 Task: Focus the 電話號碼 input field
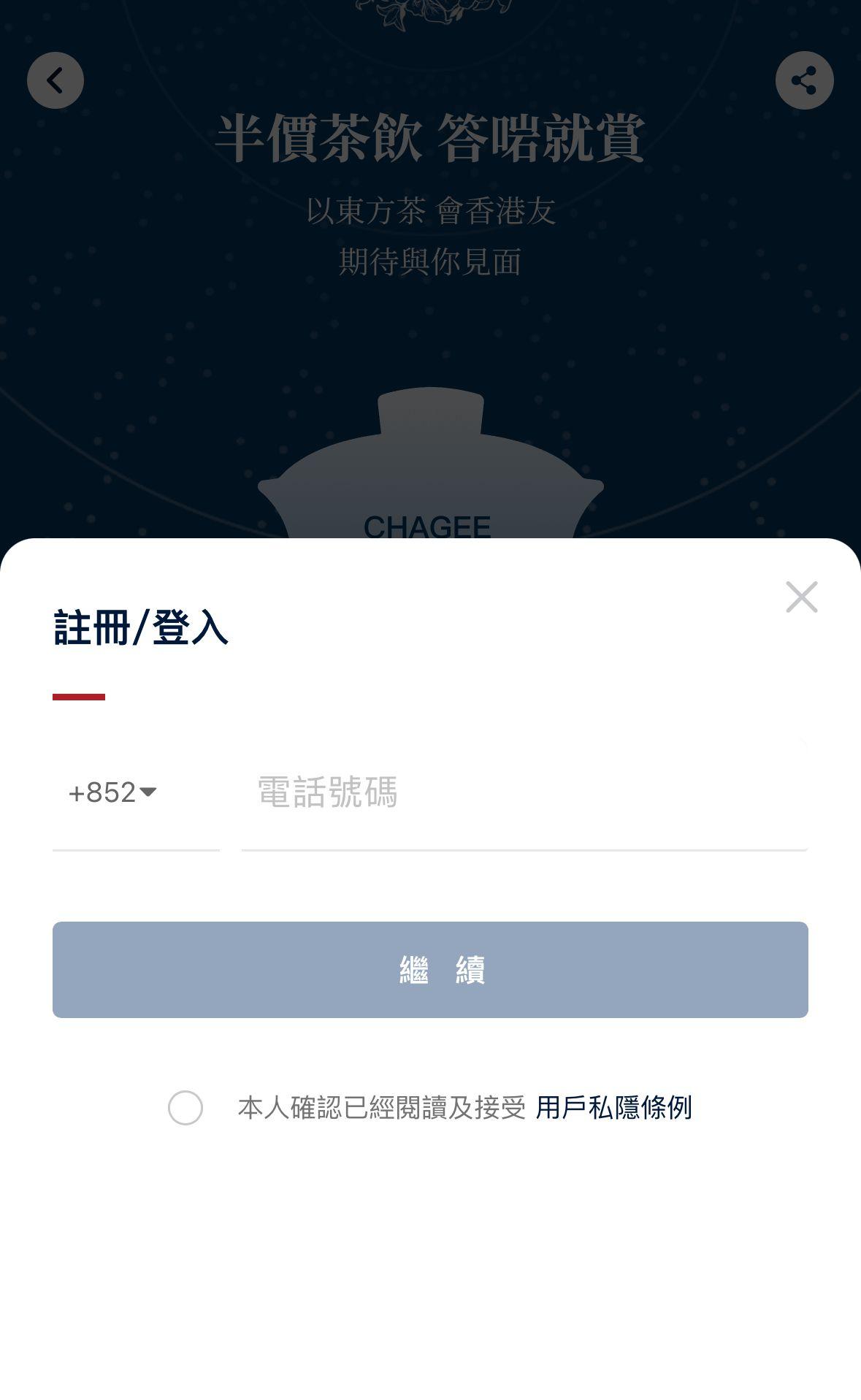(x=523, y=792)
